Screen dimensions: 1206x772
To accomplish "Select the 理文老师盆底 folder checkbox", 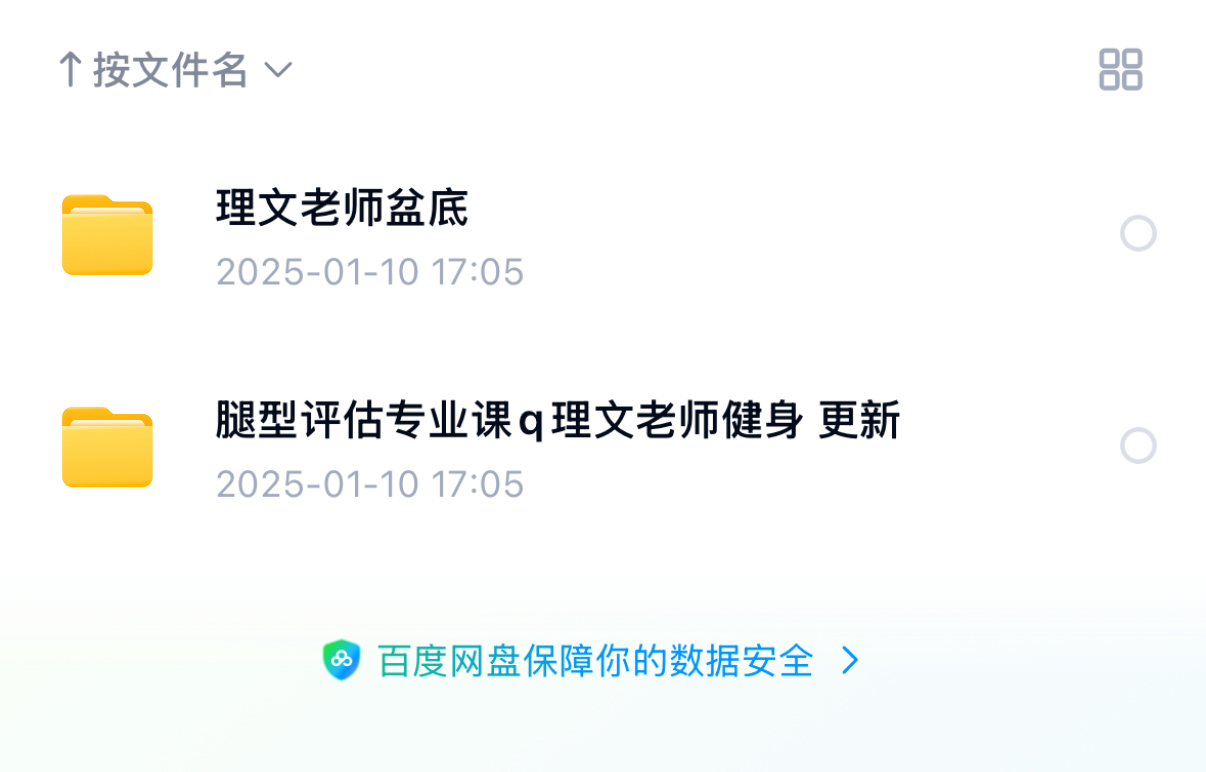I will 1138,234.
